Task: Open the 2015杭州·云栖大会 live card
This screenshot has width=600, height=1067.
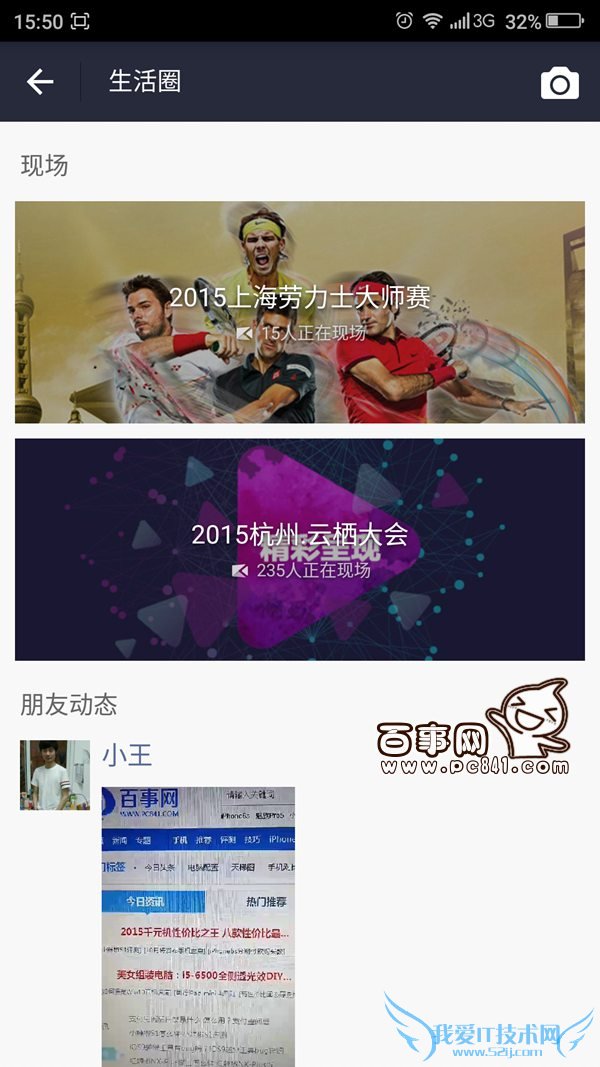Action: 300,549
